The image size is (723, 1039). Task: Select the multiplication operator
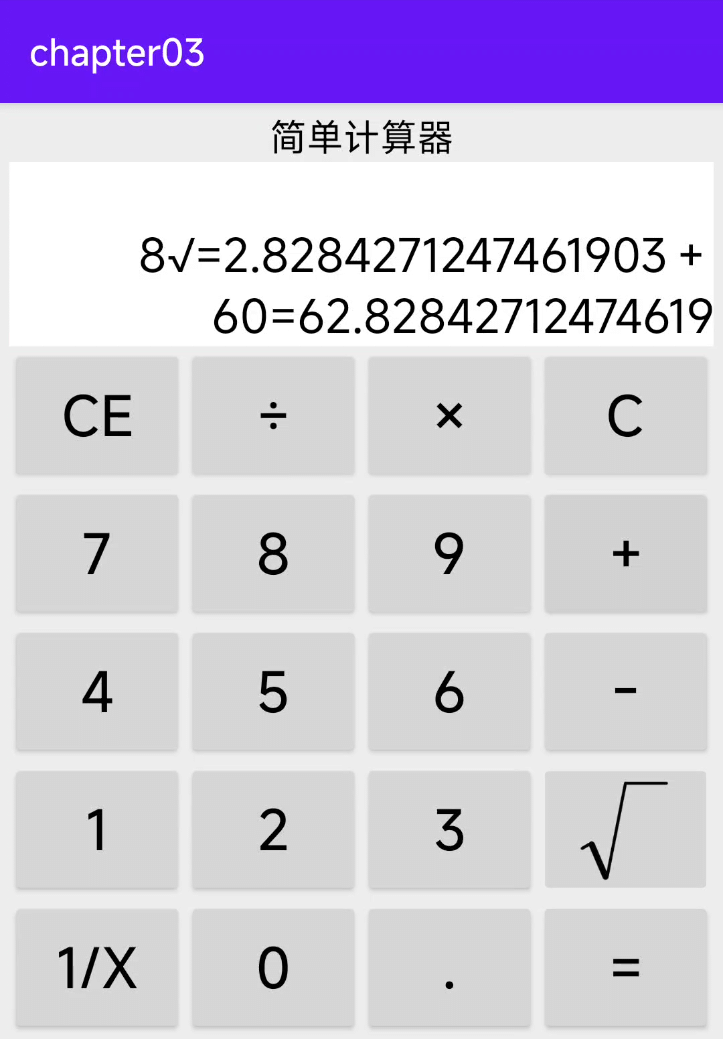[x=449, y=415]
